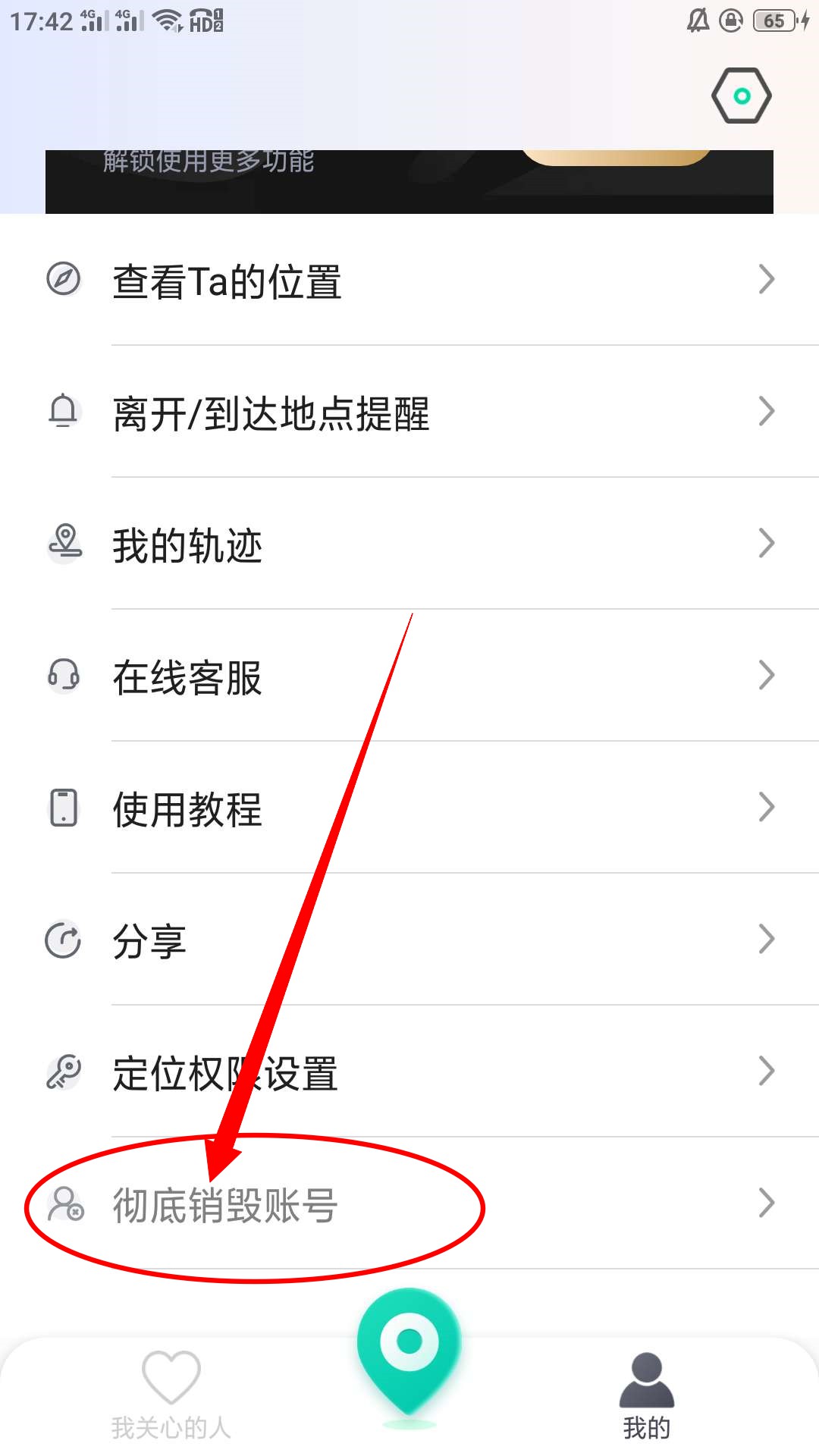Switch to the 我的 tab
The height and width of the screenshot is (1456, 819).
click(x=646, y=1395)
